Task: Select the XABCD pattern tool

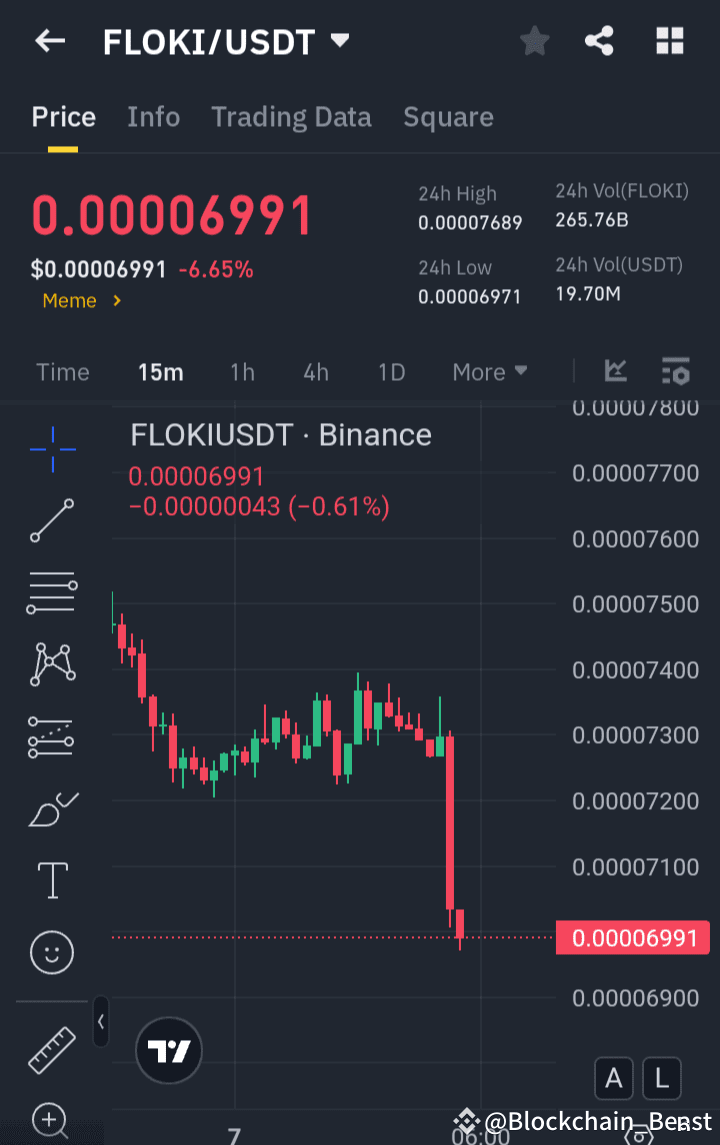Action: (50, 663)
